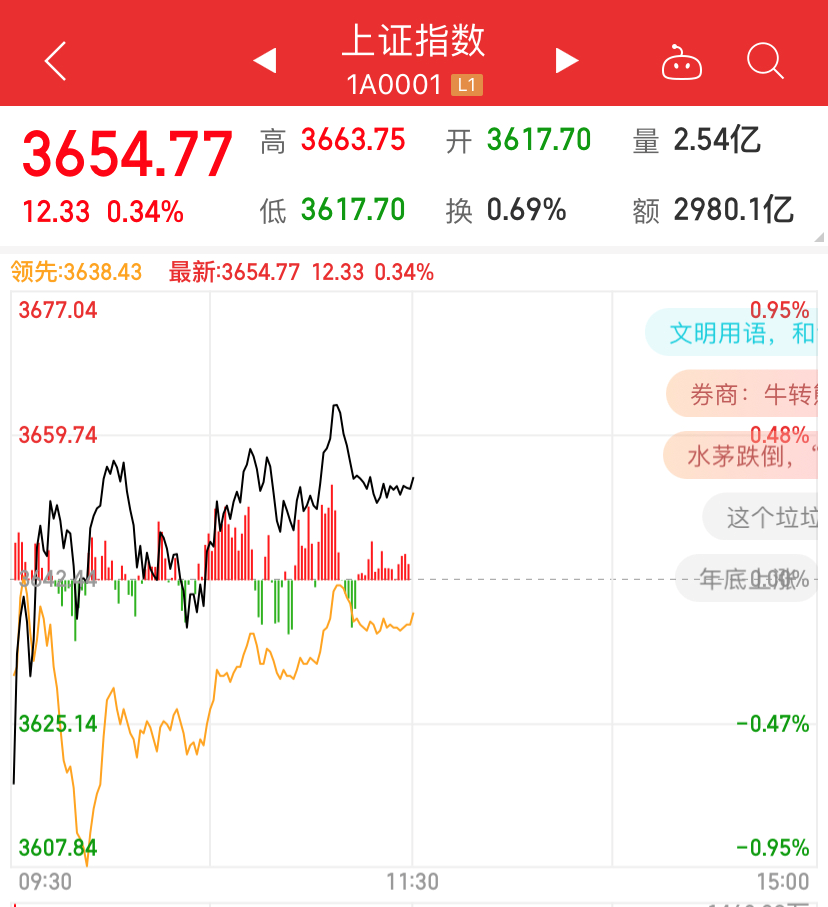Open the 文明用语 comment bubble
This screenshot has height=907, width=828.
(740, 333)
